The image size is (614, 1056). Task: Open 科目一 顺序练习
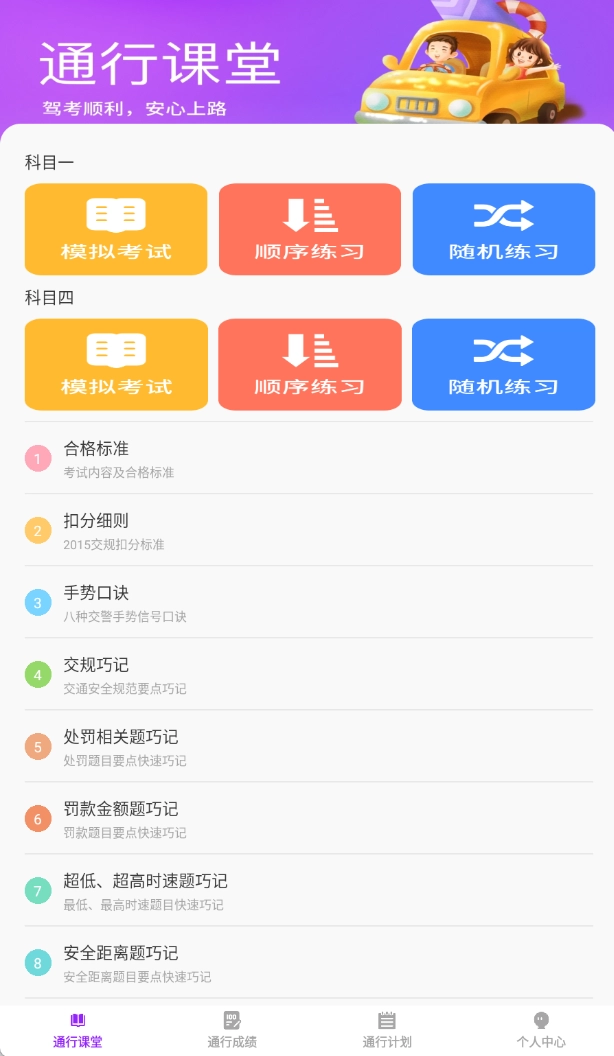310,229
